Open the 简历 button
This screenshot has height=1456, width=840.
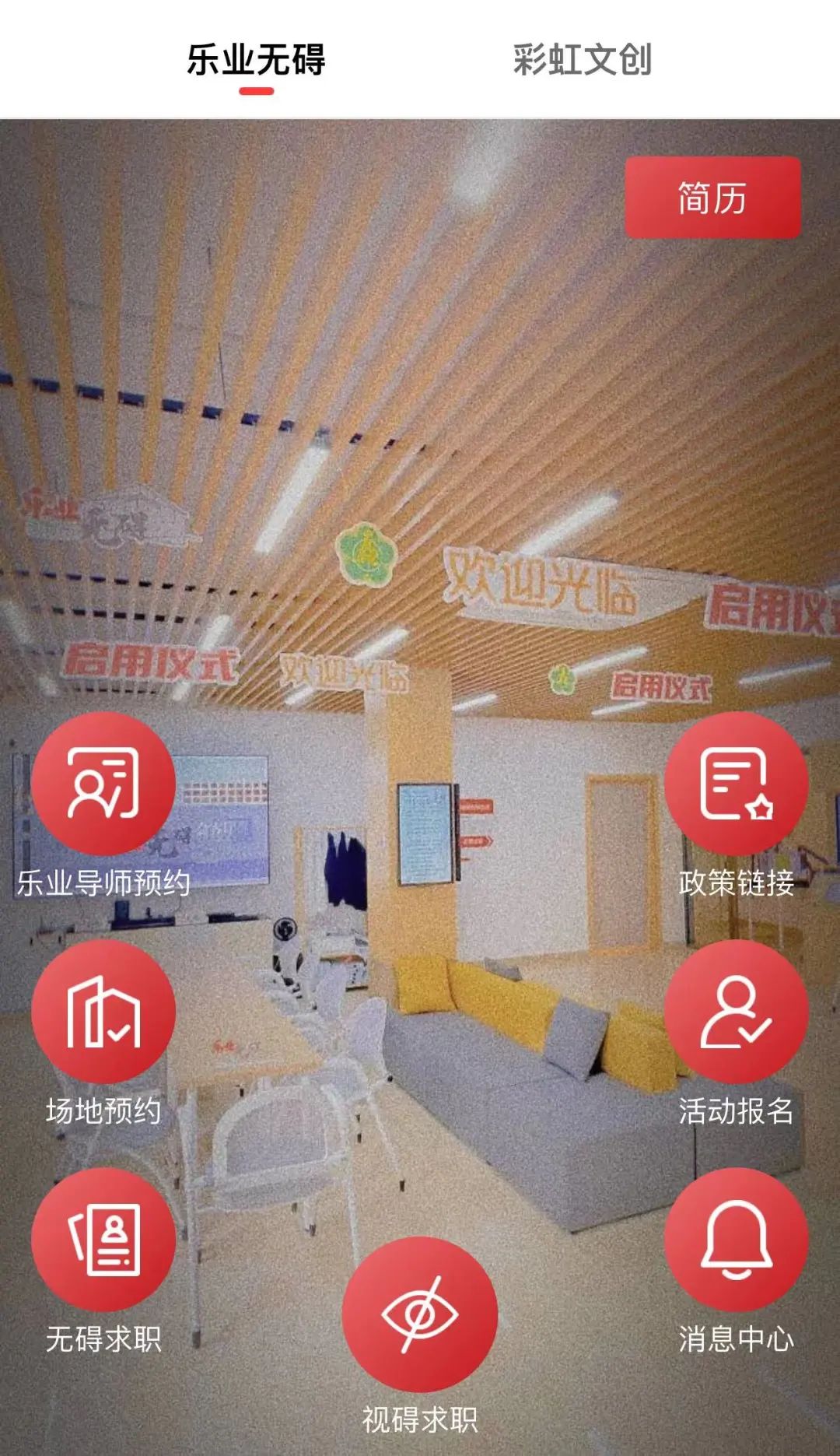pyautogui.click(x=712, y=198)
